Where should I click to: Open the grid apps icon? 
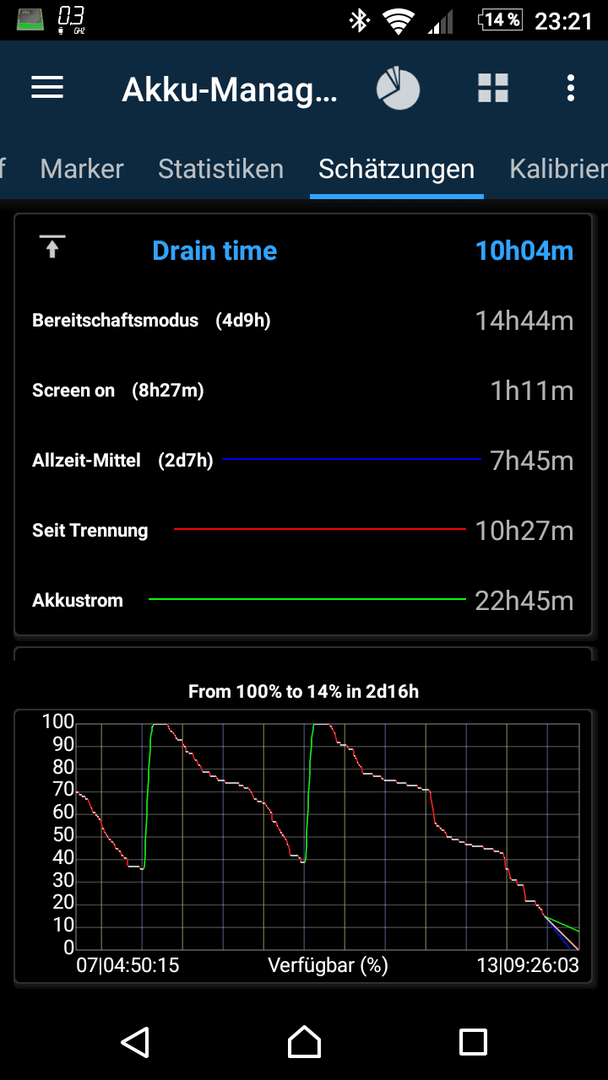coord(493,88)
